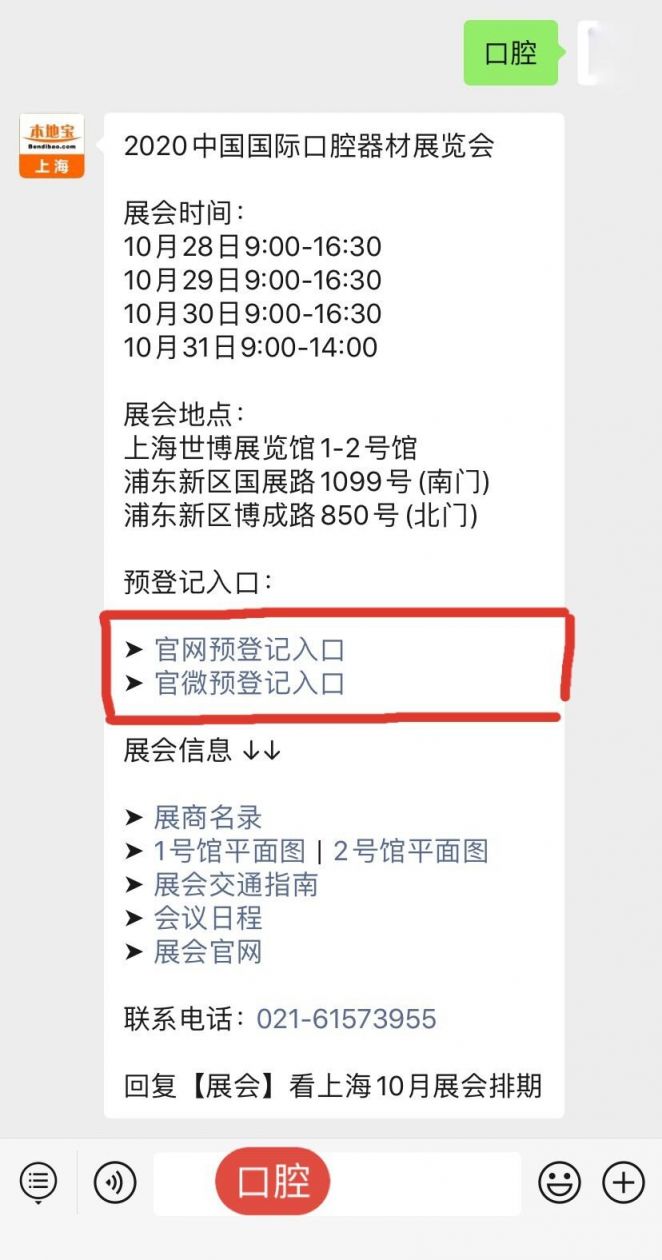This screenshot has height=1260, width=662.
Task: Open the 官微预登记入口 link
Action: (x=249, y=684)
